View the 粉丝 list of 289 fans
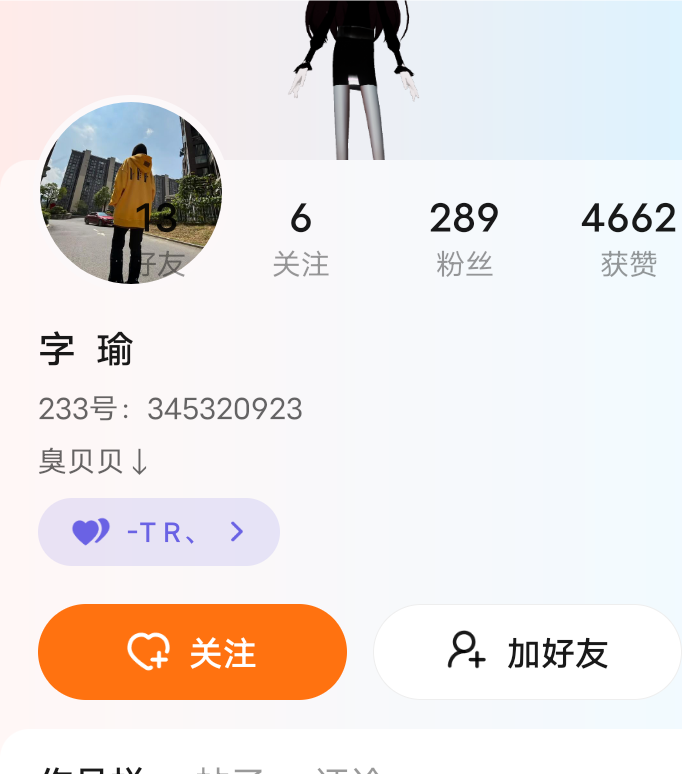The image size is (682, 774). click(464, 239)
